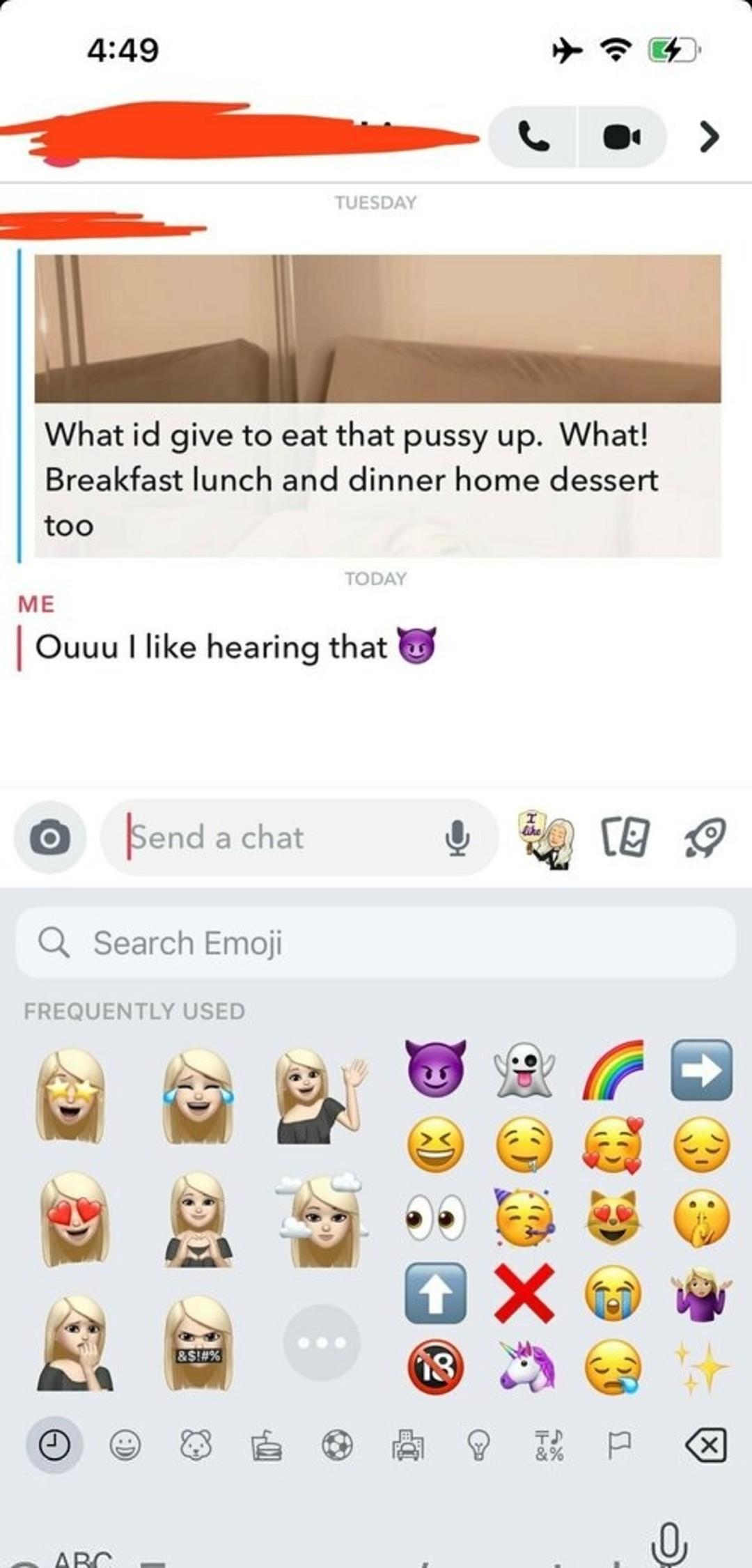The width and height of the screenshot is (752, 1568).
Task: Open the rocket games launcher
Action: pyautogui.click(x=705, y=837)
